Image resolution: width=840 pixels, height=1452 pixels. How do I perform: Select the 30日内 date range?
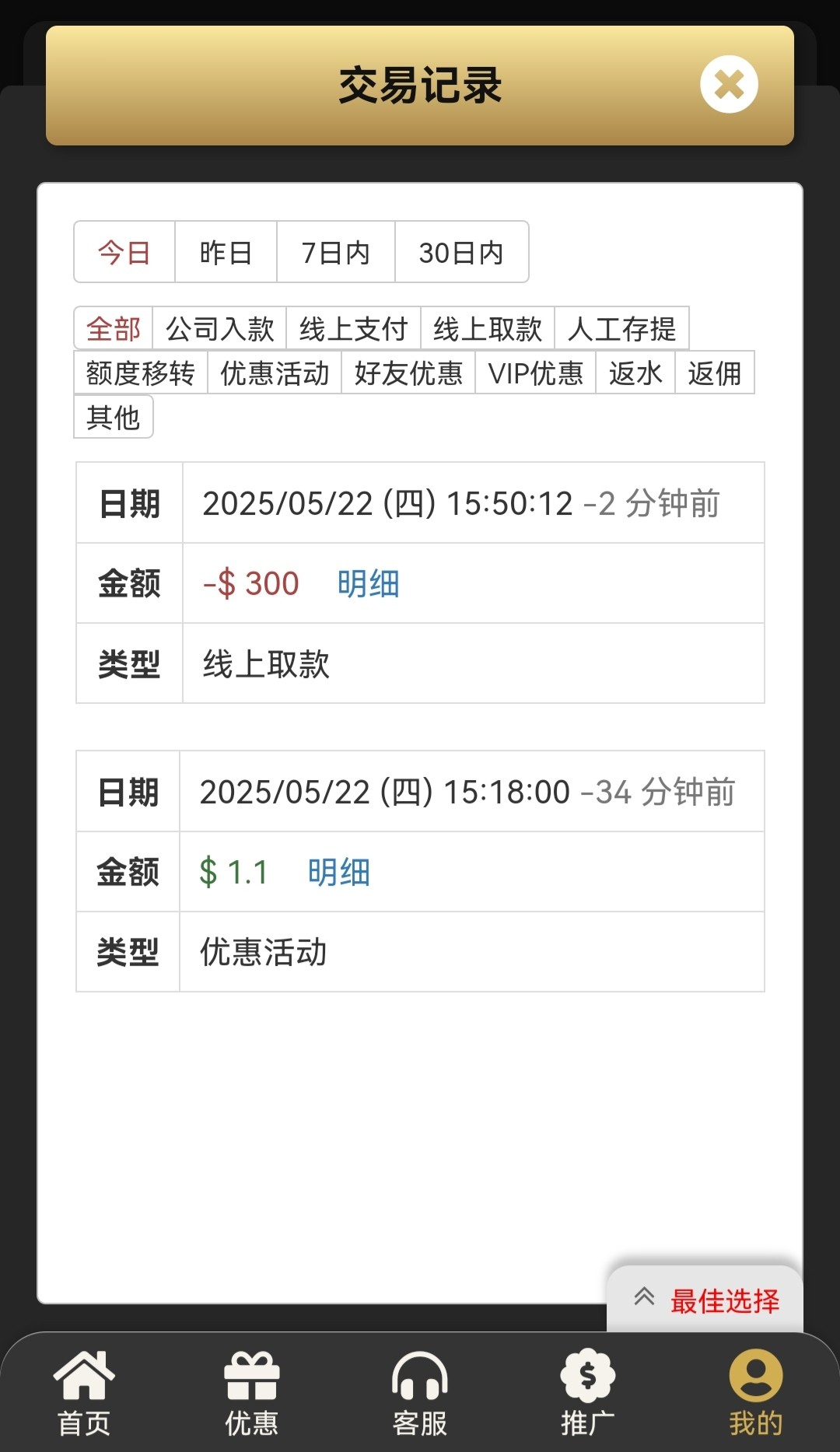tap(461, 252)
